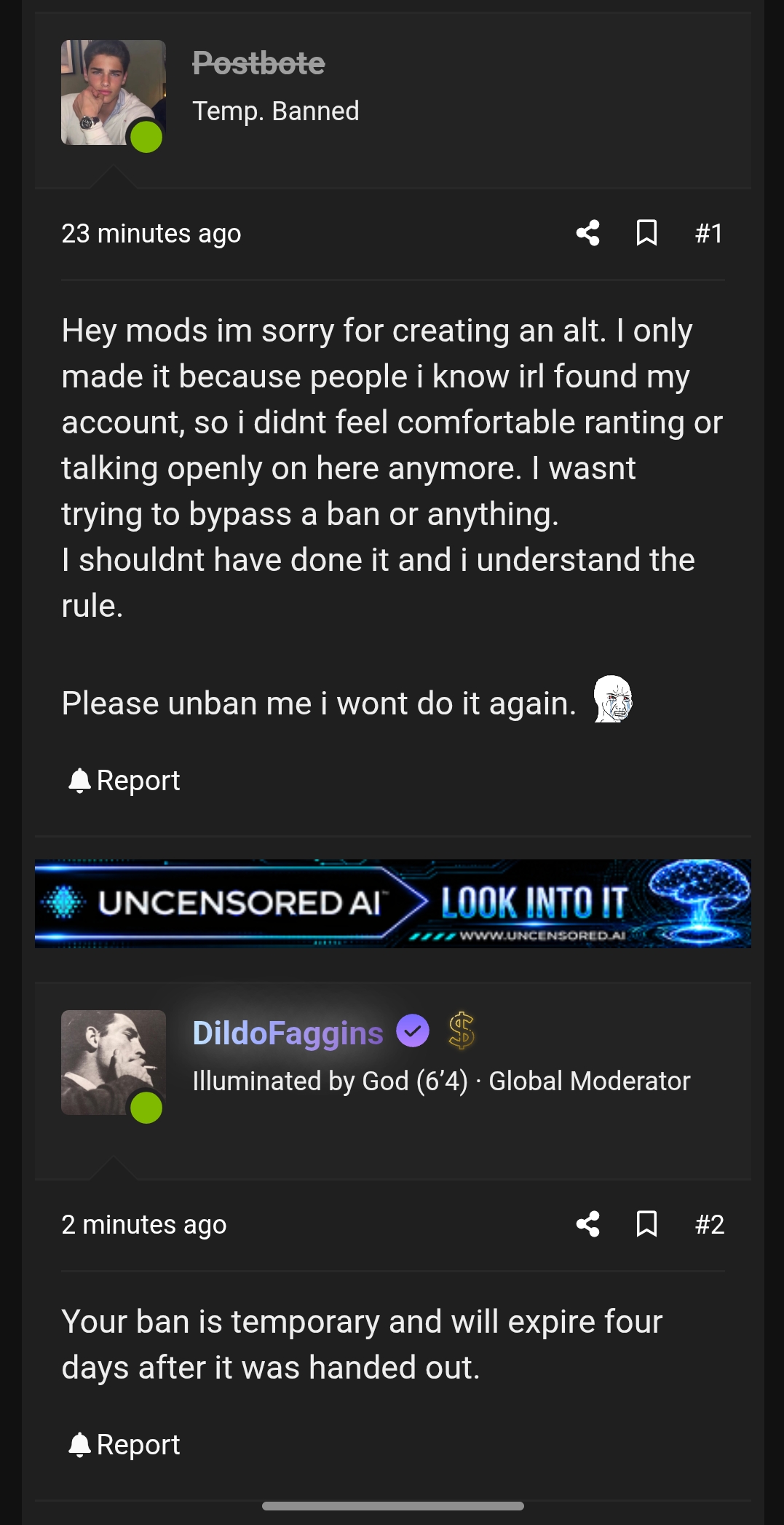Image resolution: width=784 pixels, height=1525 pixels.
Task: Report the moderator's reply
Action: click(x=124, y=1445)
